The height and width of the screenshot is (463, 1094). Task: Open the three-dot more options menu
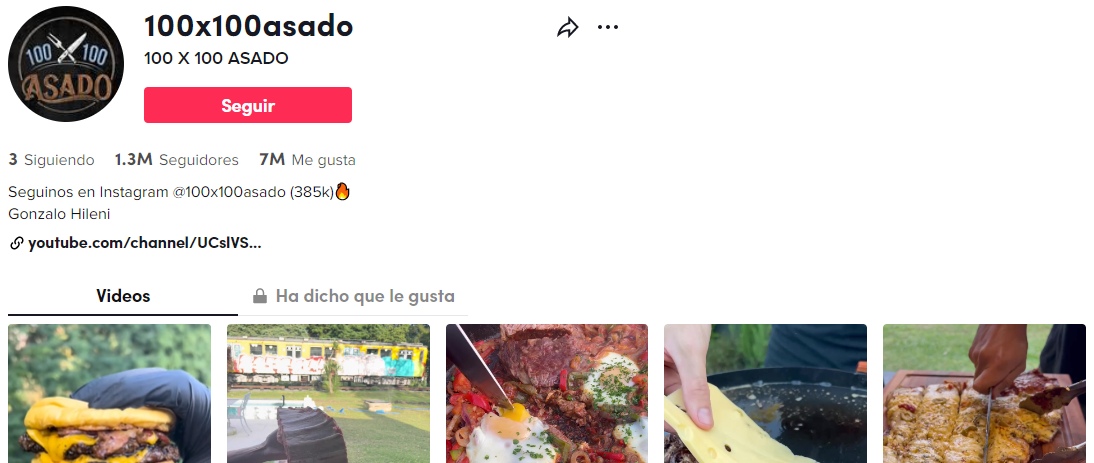[x=608, y=28]
